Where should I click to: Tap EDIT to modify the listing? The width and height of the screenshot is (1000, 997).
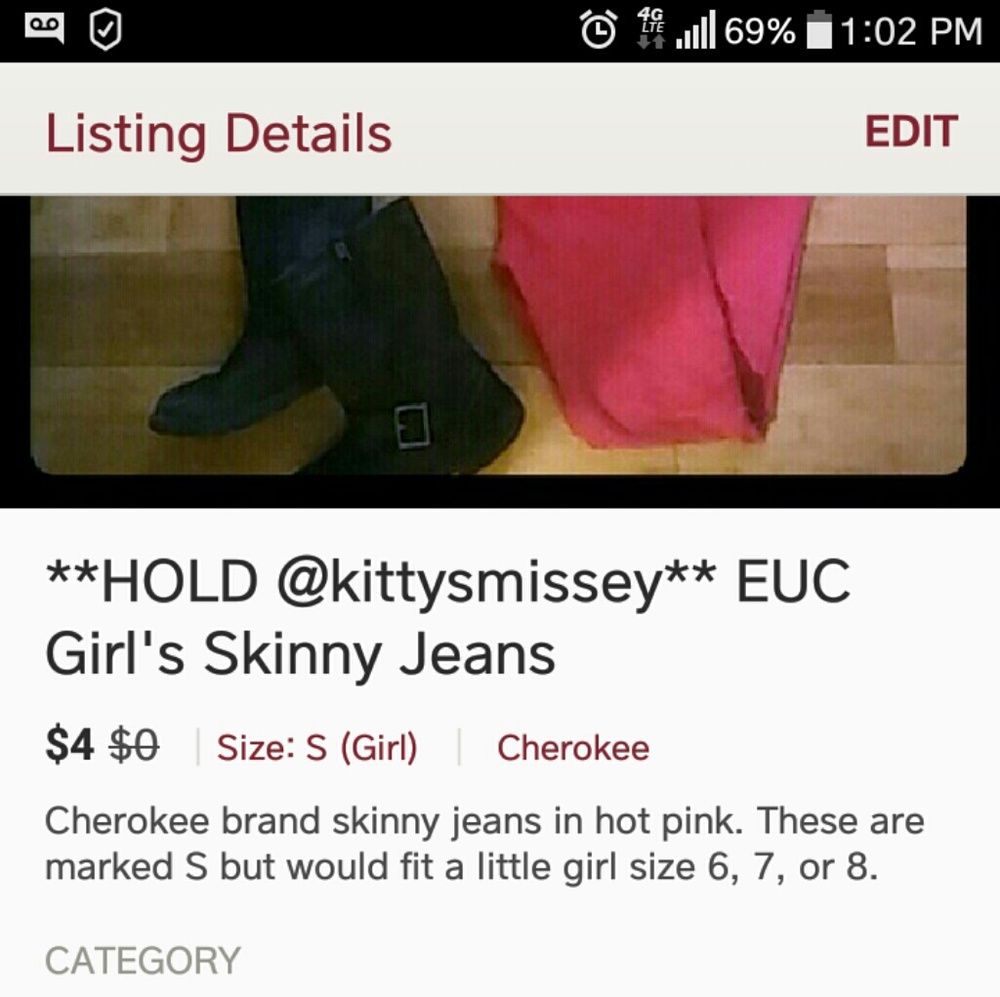coord(911,132)
